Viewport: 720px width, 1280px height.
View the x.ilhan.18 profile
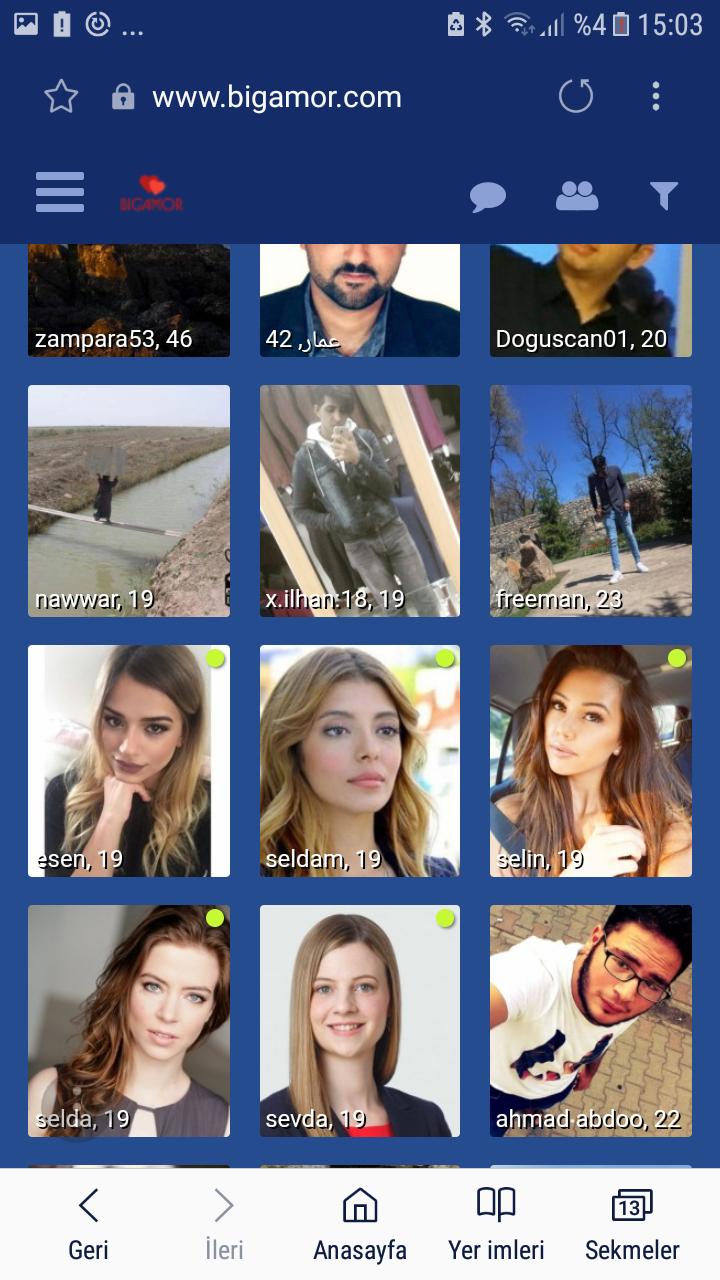click(360, 500)
